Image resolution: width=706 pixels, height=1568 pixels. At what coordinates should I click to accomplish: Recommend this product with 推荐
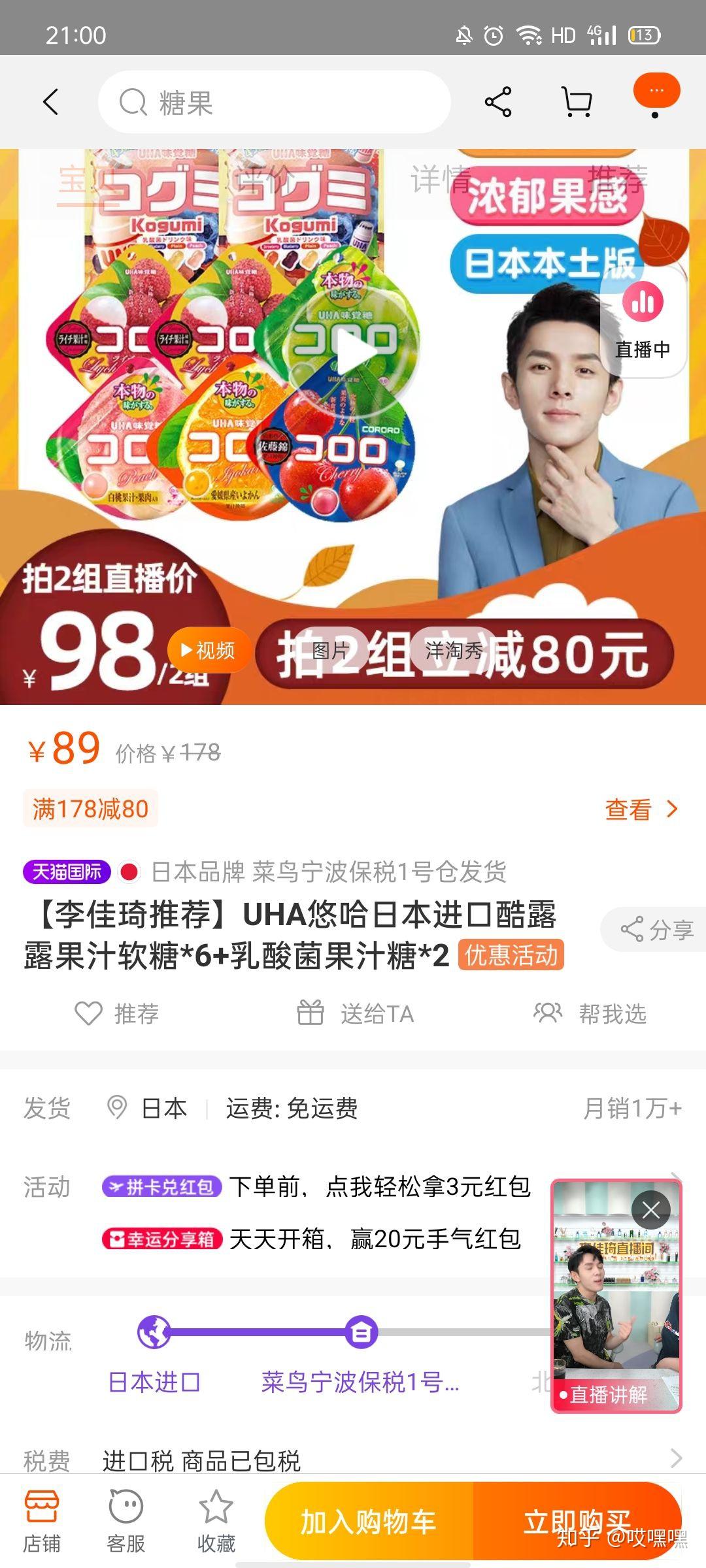click(117, 1013)
